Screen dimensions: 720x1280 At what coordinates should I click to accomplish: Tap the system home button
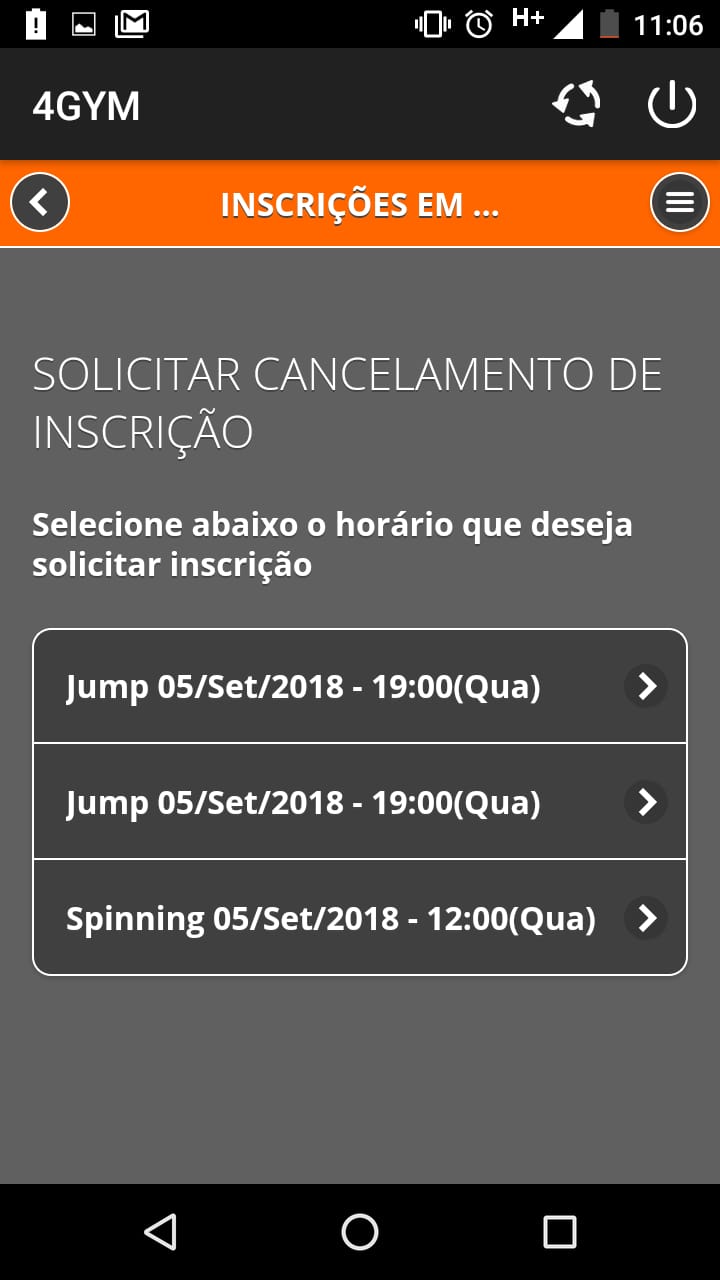[360, 1232]
